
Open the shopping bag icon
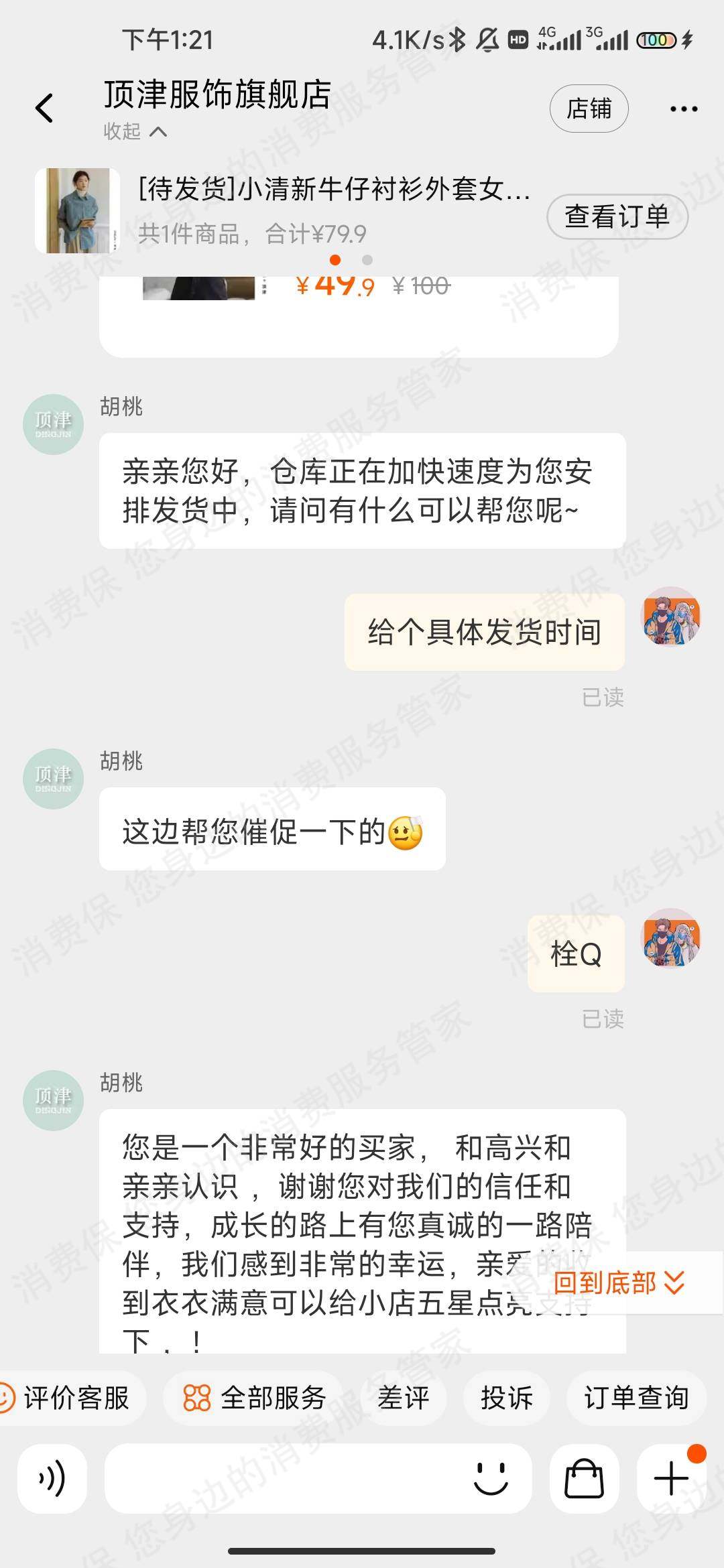pyautogui.click(x=584, y=1479)
